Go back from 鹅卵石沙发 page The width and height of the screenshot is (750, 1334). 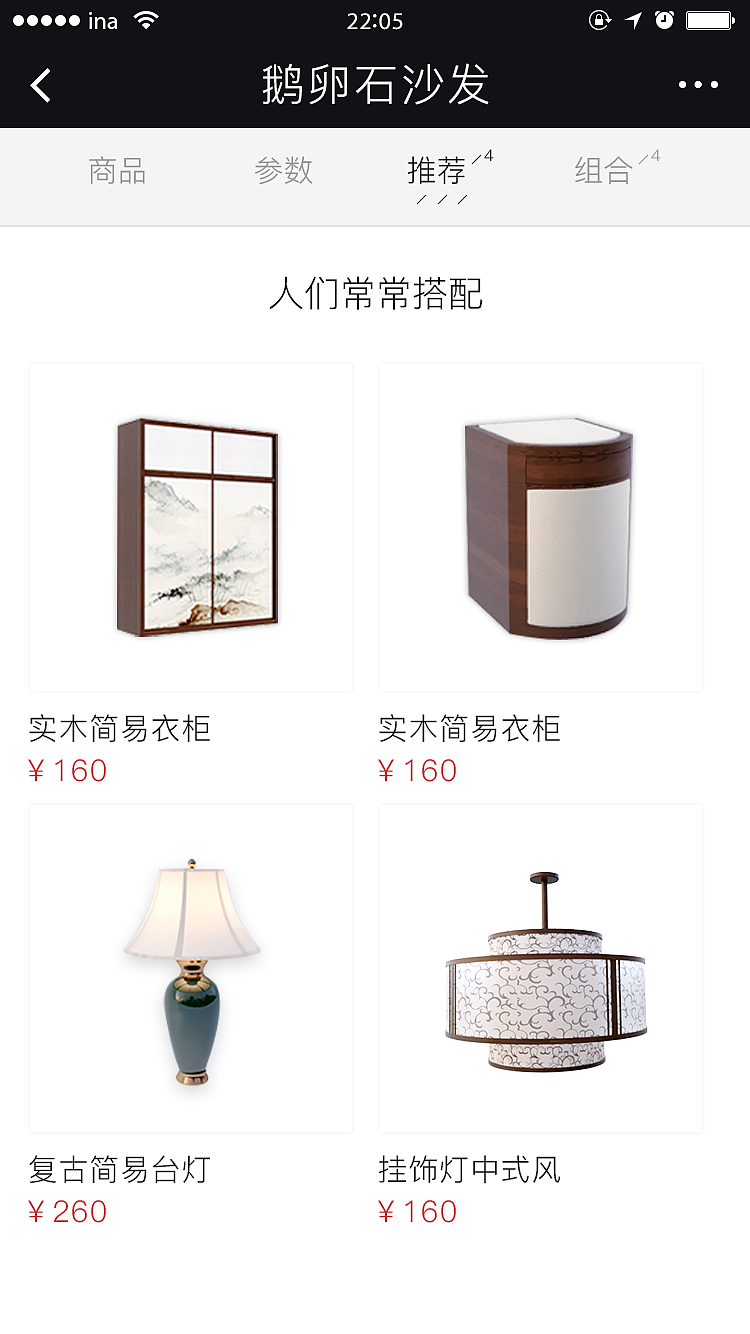pyautogui.click(x=41, y=85)
